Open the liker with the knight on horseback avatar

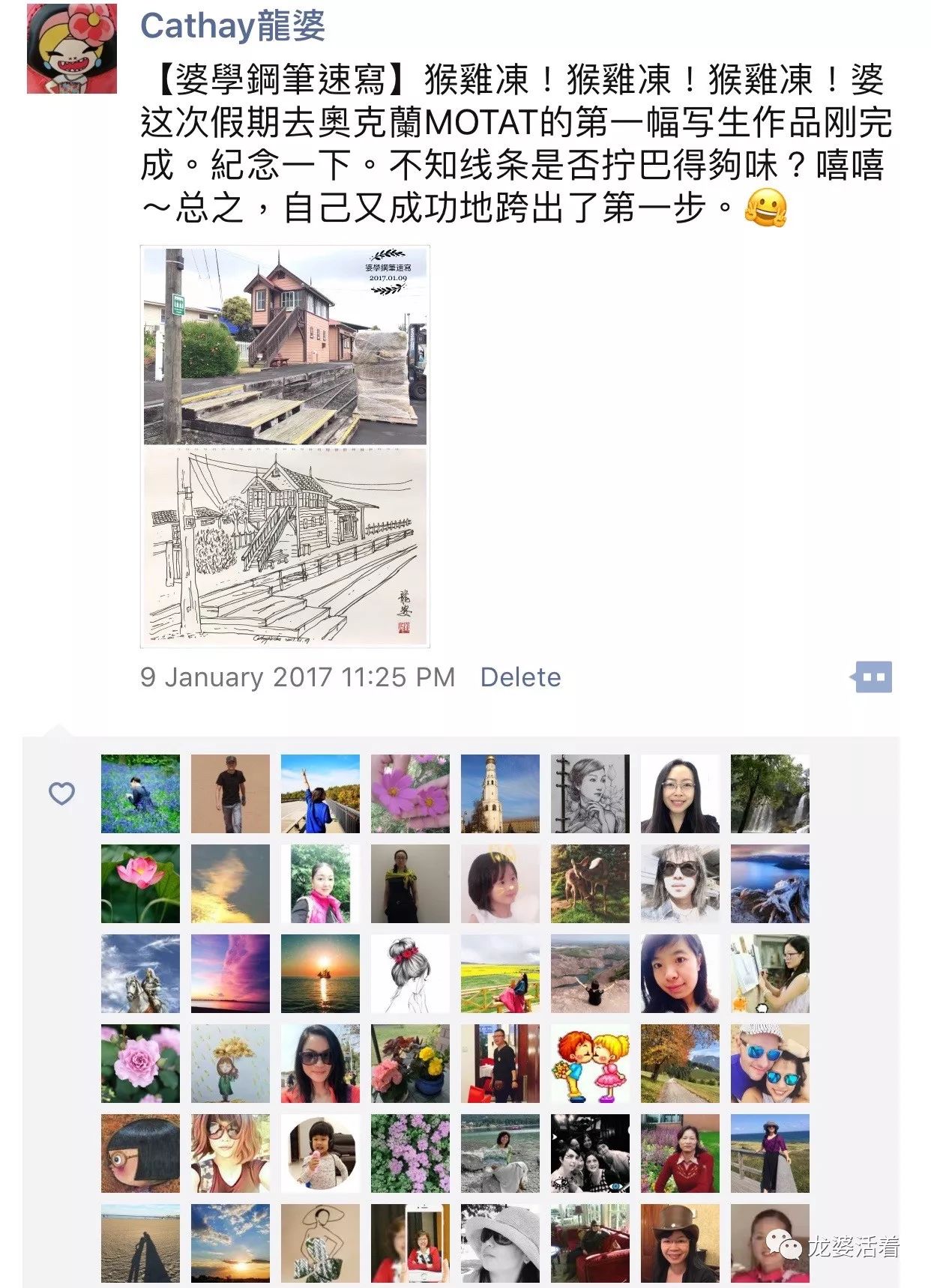click(140, 973)
